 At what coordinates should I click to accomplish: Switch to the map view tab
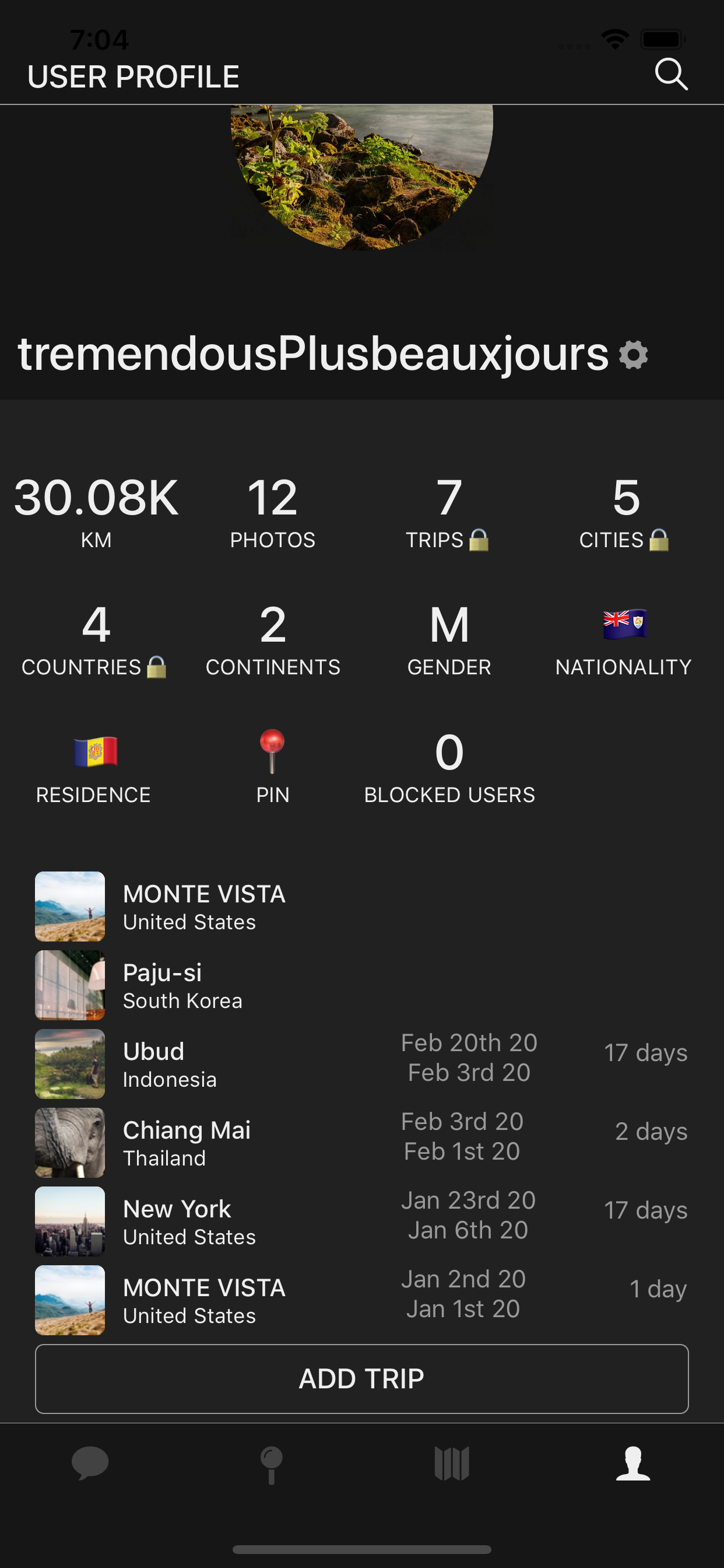pyautogui.click(x=451, y=1464)
